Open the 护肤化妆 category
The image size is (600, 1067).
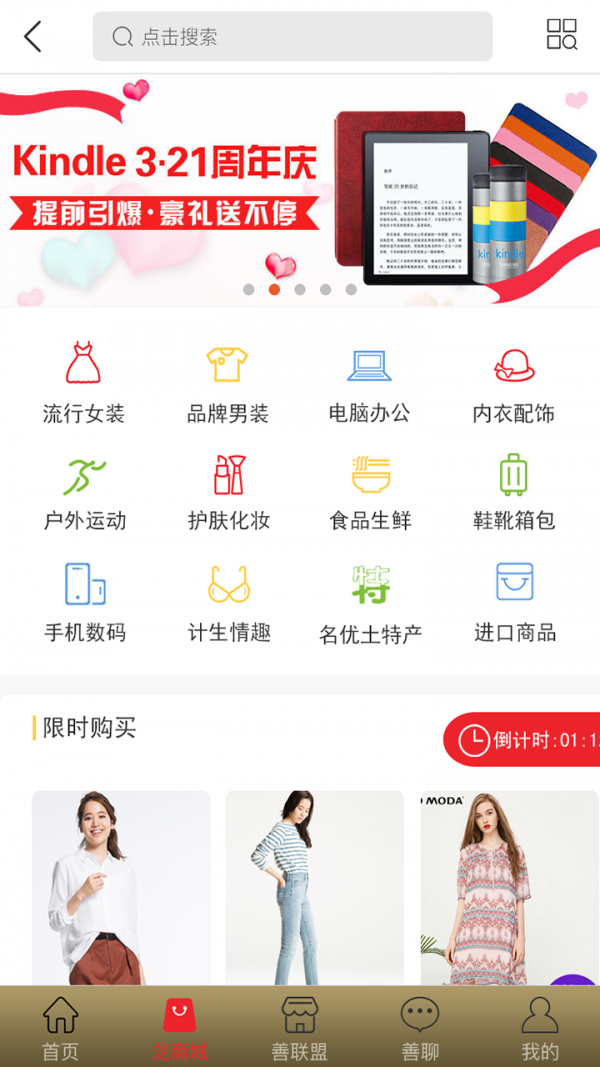pyautogui.click(x=228, y=491)
